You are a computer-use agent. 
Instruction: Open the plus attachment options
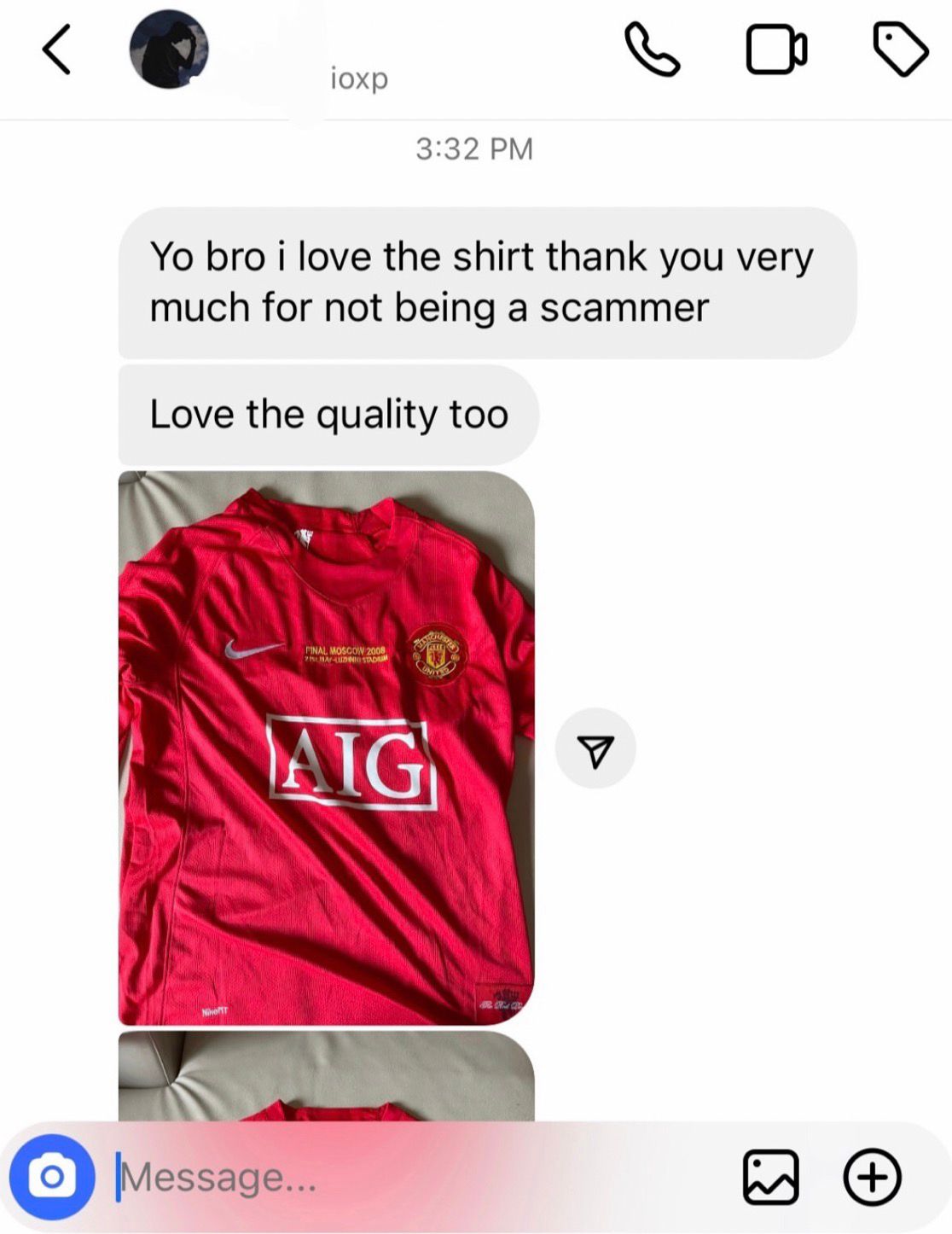click(x=872, y=1177)
